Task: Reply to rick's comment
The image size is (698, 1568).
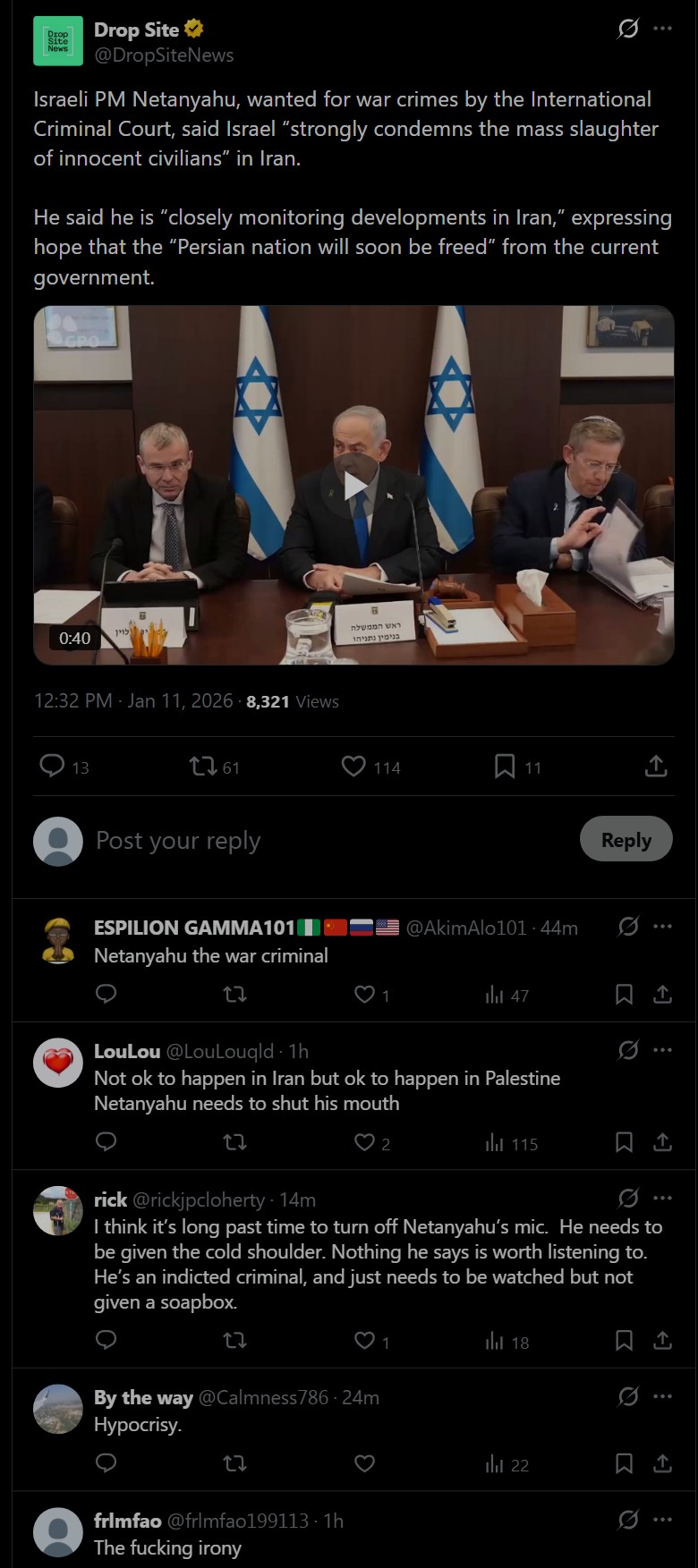Action: click(x=106, y=1339)
